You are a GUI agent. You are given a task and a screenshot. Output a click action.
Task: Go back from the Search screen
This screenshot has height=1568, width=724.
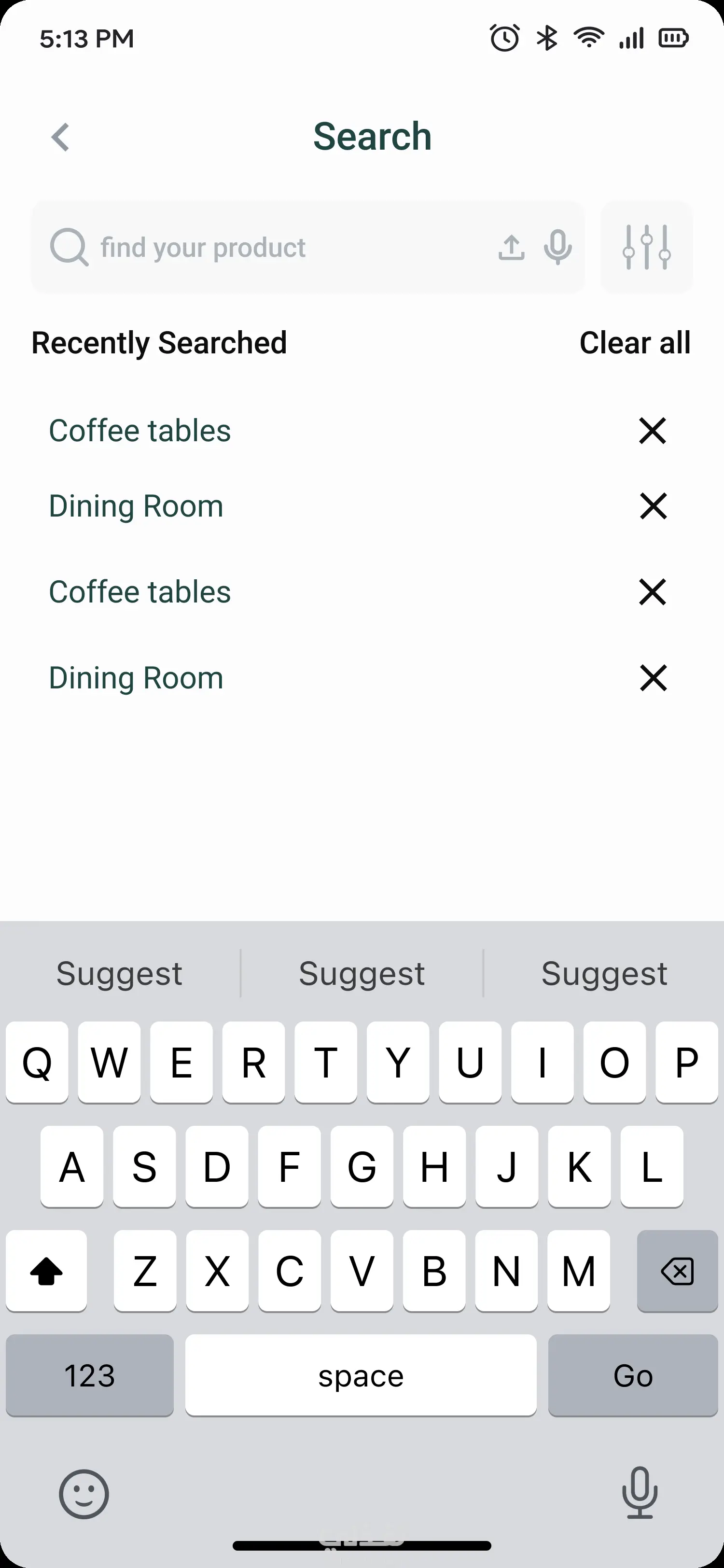[x=60, y=137]
